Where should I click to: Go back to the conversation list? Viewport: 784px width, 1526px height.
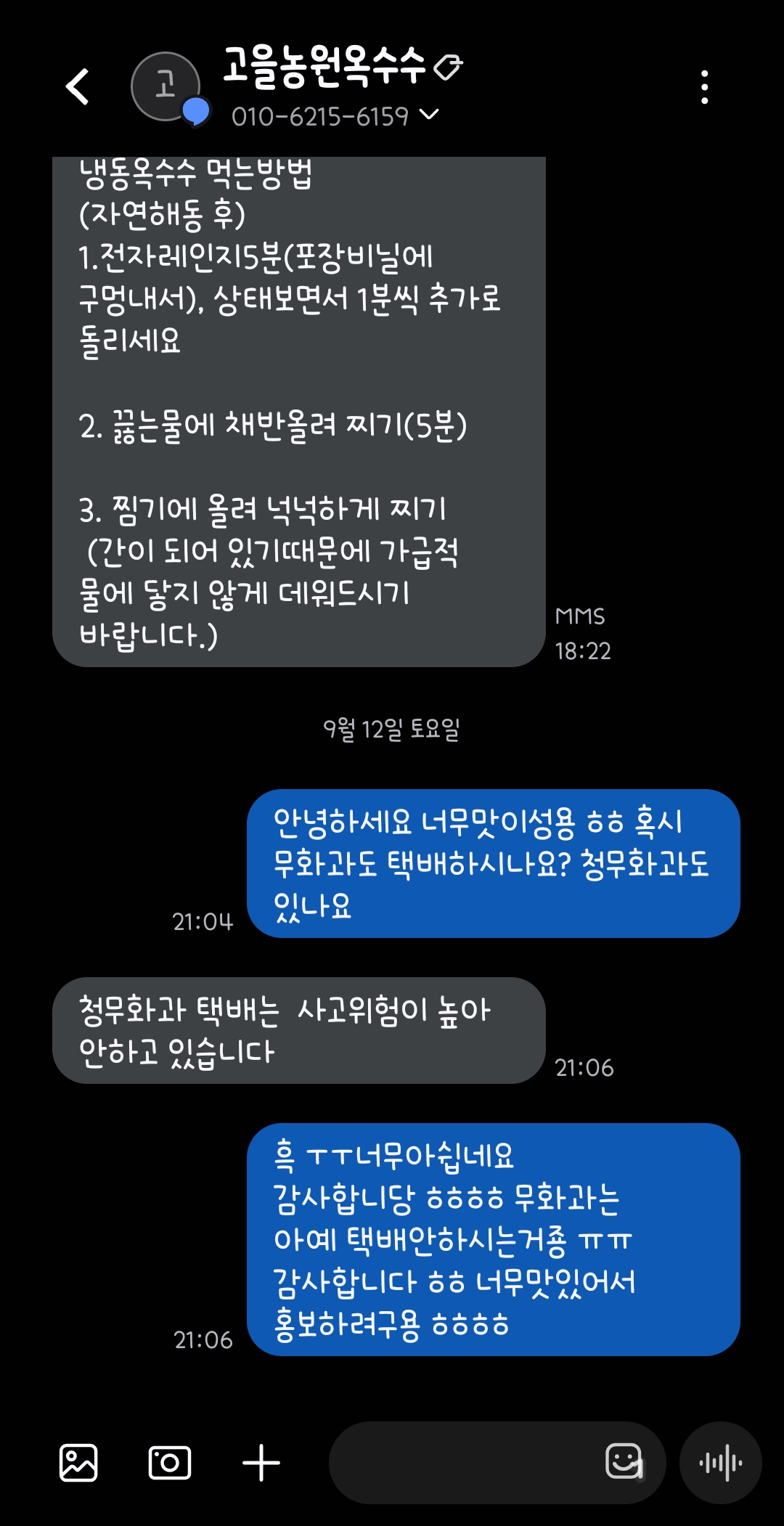tap(77, 87)
